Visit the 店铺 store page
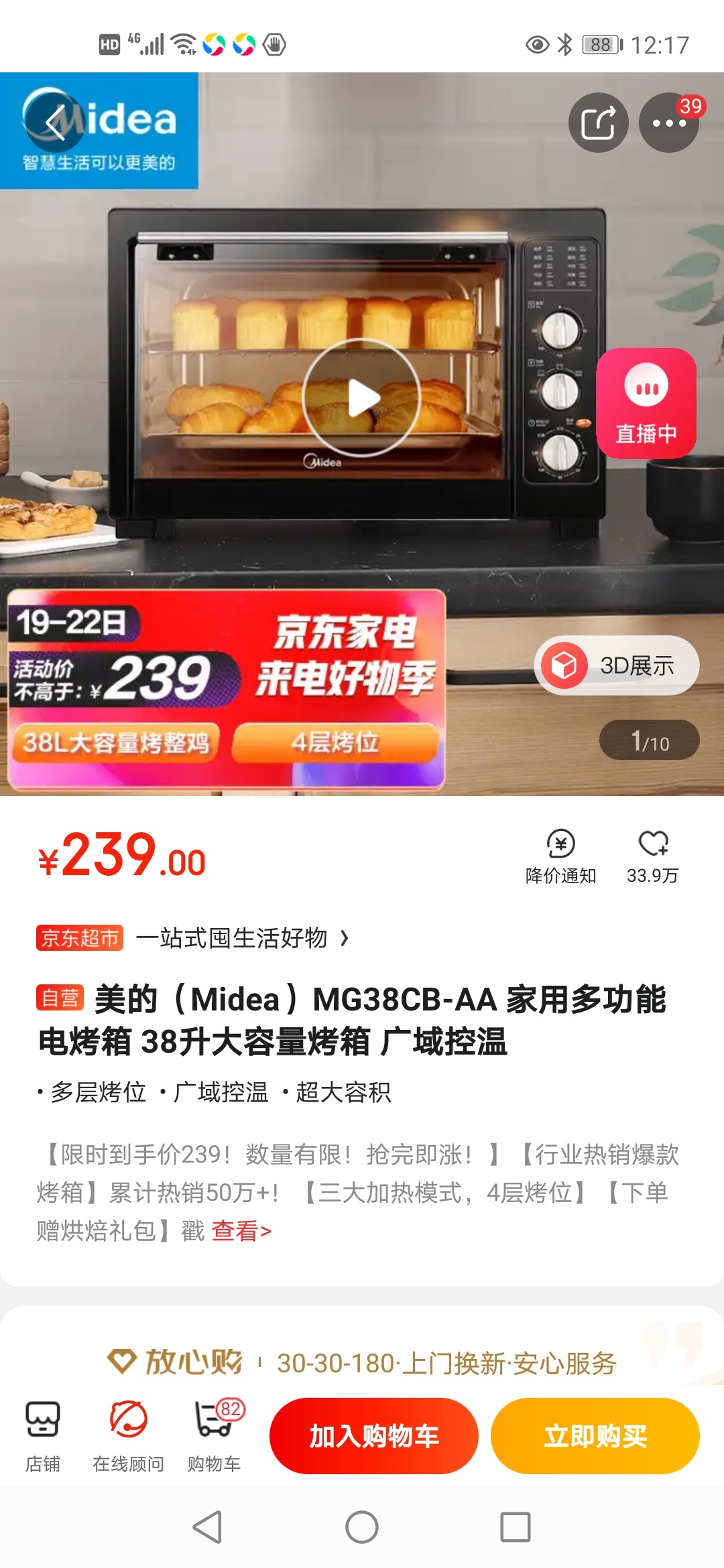 (x=43, y=1435)
